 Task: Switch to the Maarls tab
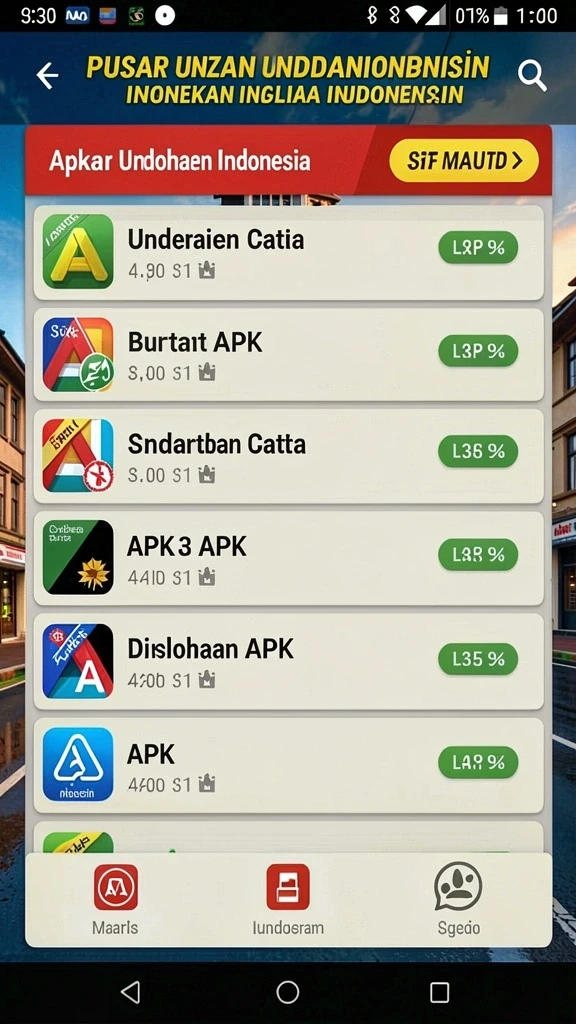(x=116, y=900)
